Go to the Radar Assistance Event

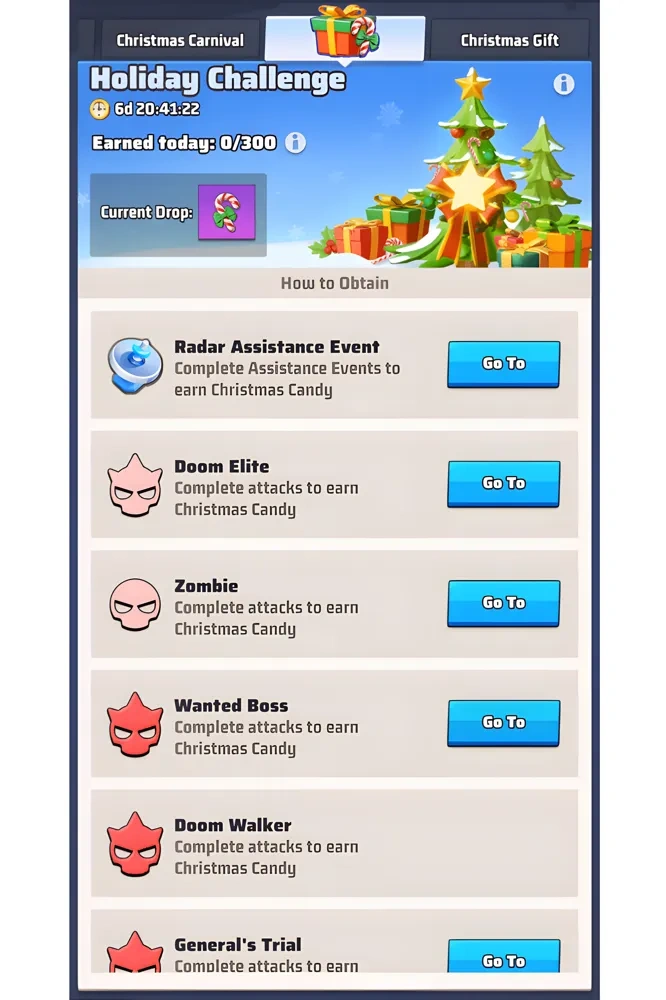503,364
